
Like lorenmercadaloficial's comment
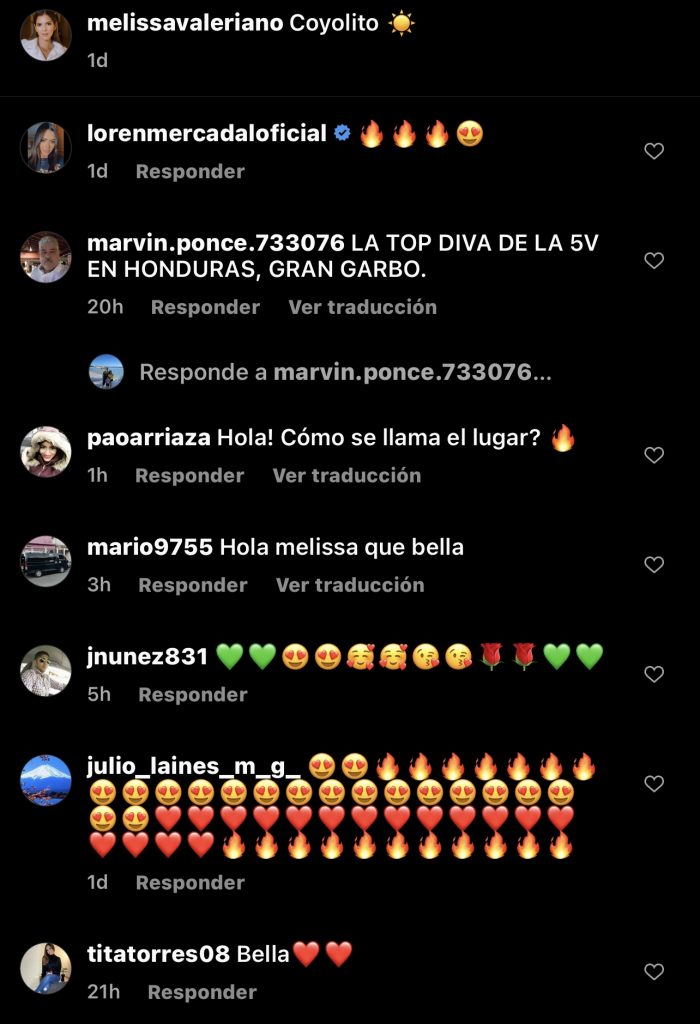(x=654, y=151)
